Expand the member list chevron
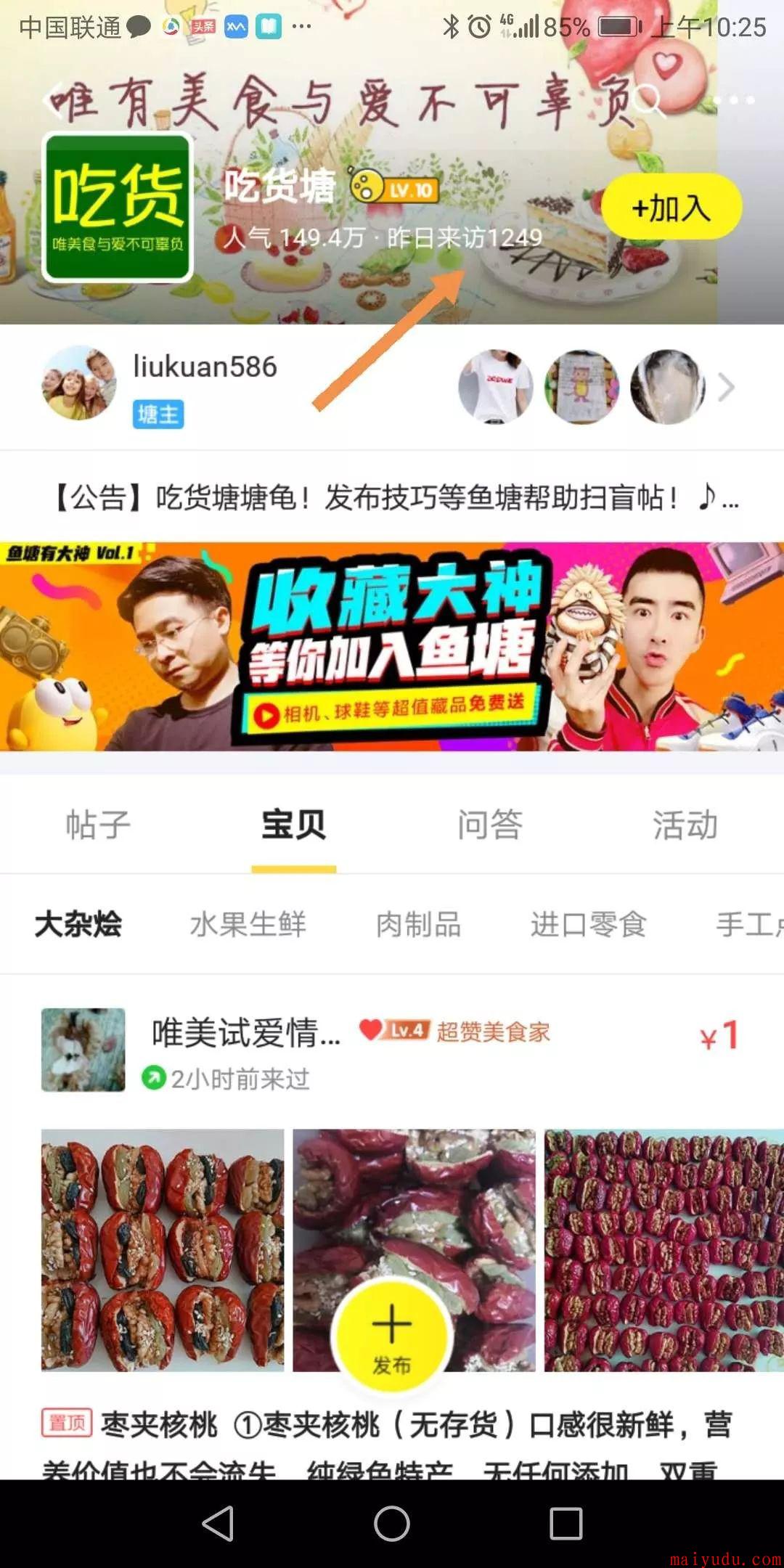The height and width of the screenshot is (1568, 784). pos(725,388)
